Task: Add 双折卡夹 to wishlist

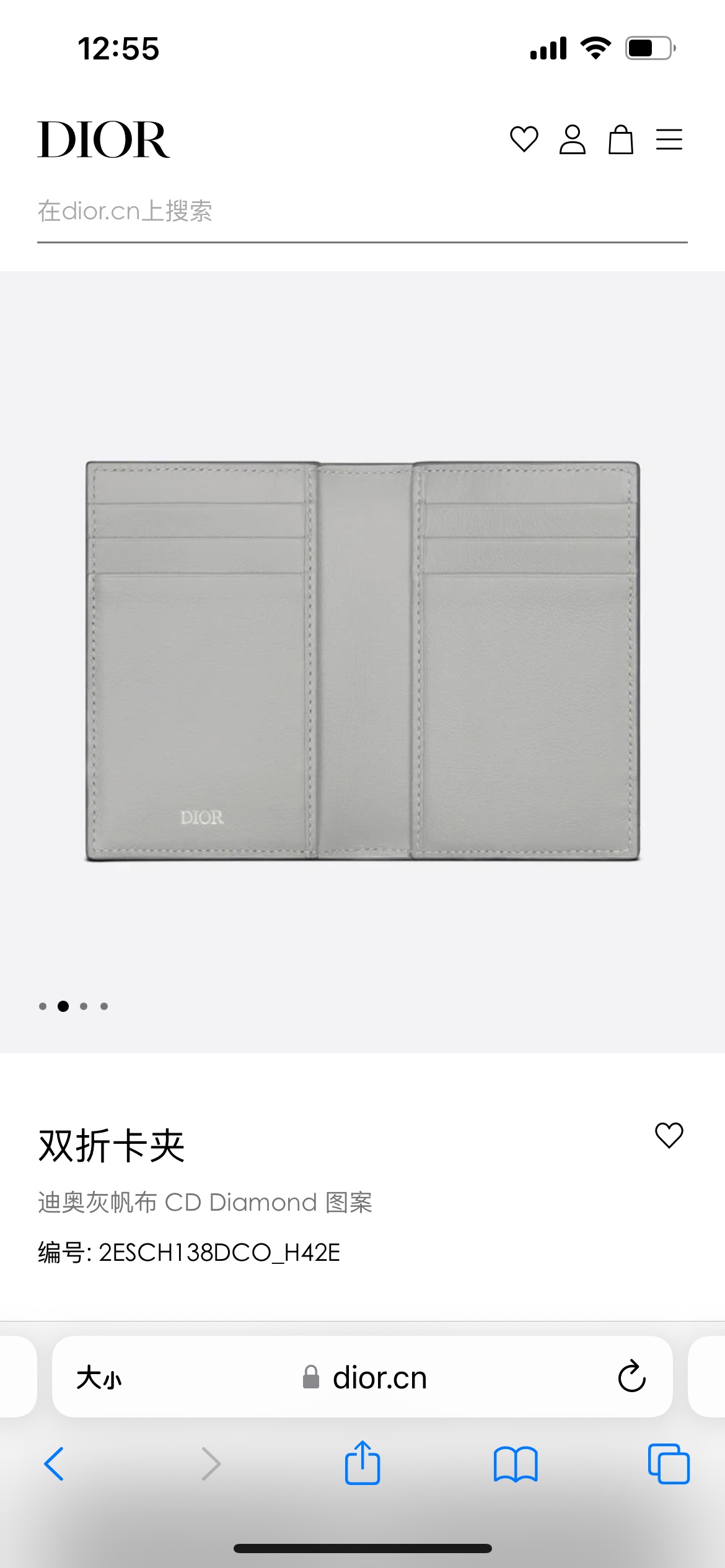Action: [x=669, y=1136]
